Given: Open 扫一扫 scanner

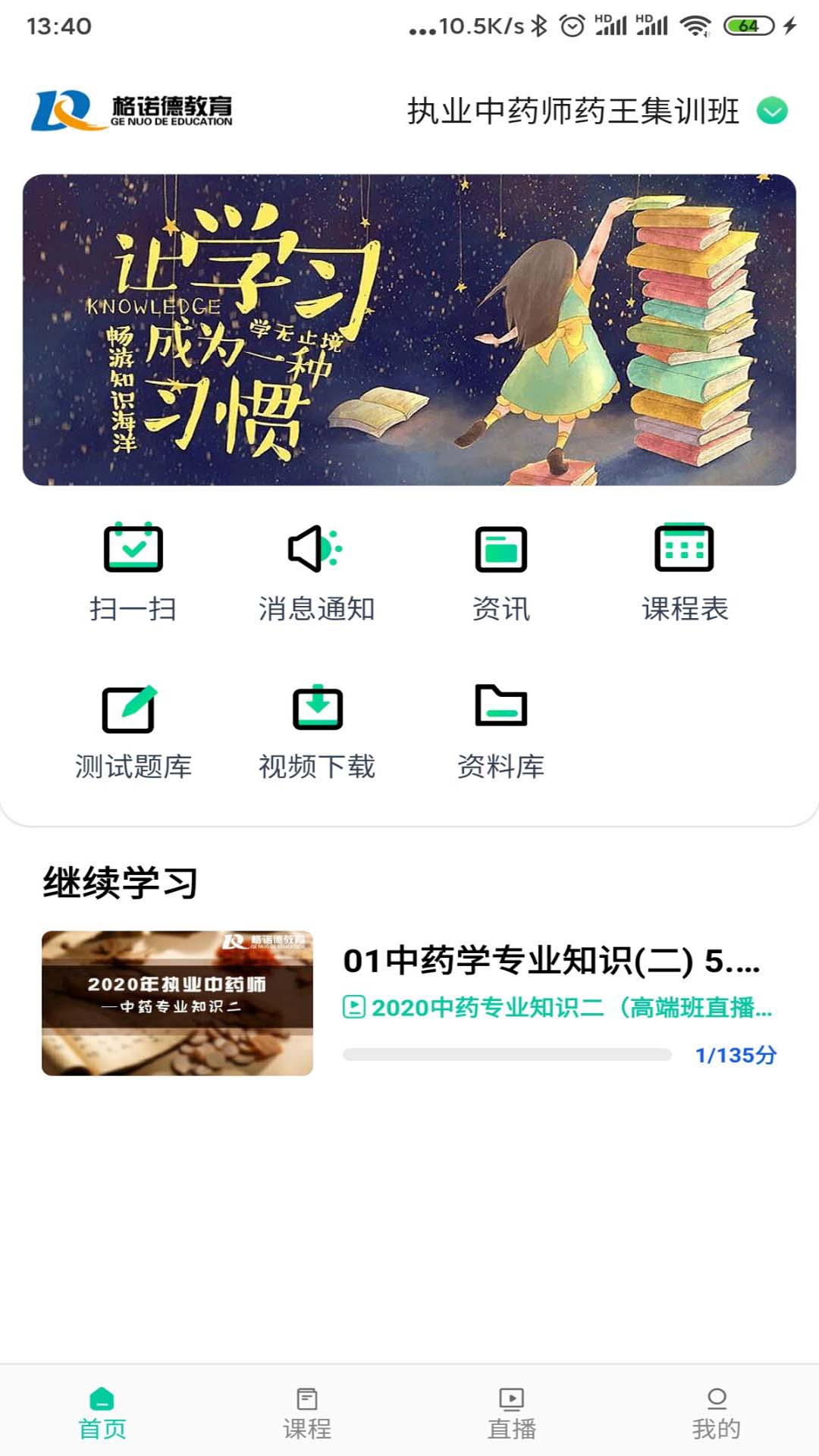Looking at the screenshot, I should [133, 573].
